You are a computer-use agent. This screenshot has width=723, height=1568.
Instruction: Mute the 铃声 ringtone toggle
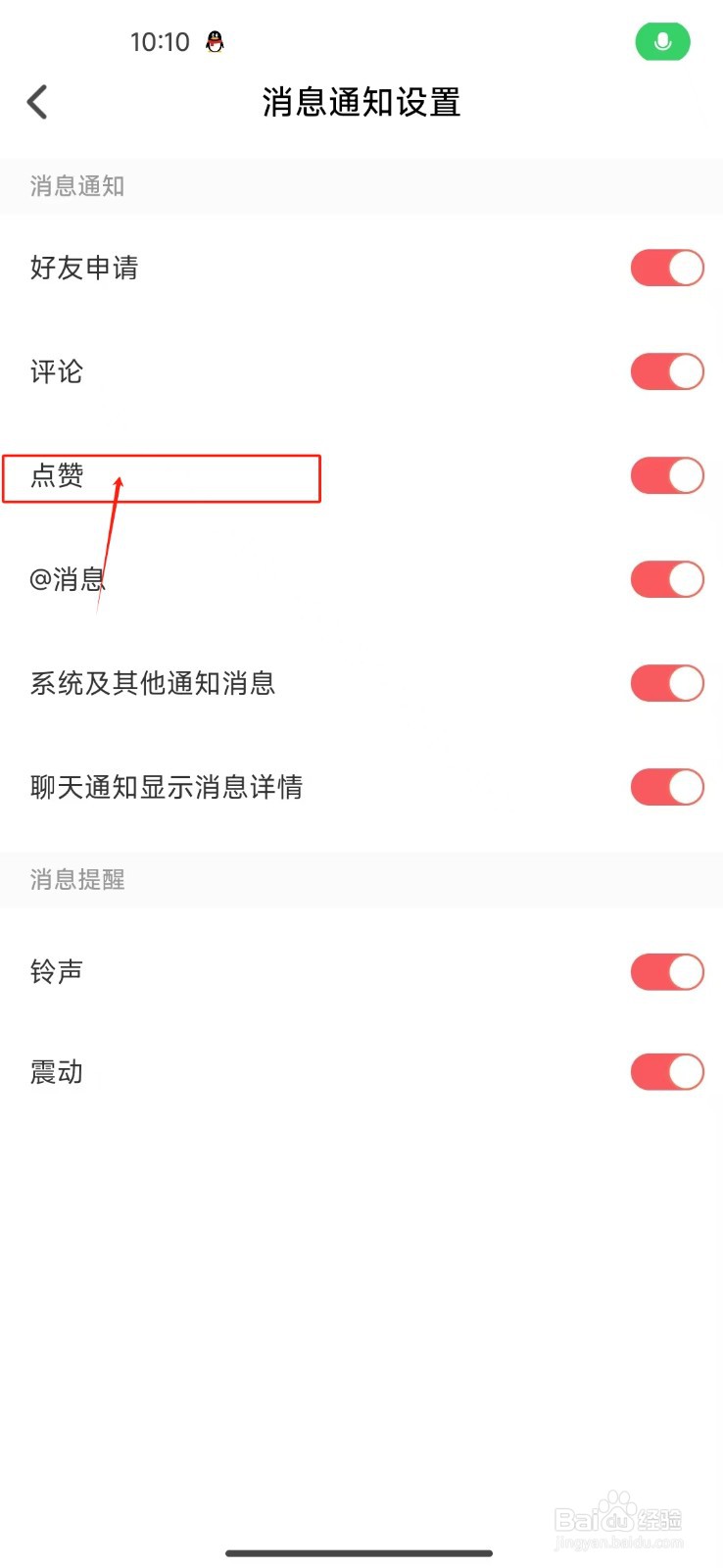667,971
